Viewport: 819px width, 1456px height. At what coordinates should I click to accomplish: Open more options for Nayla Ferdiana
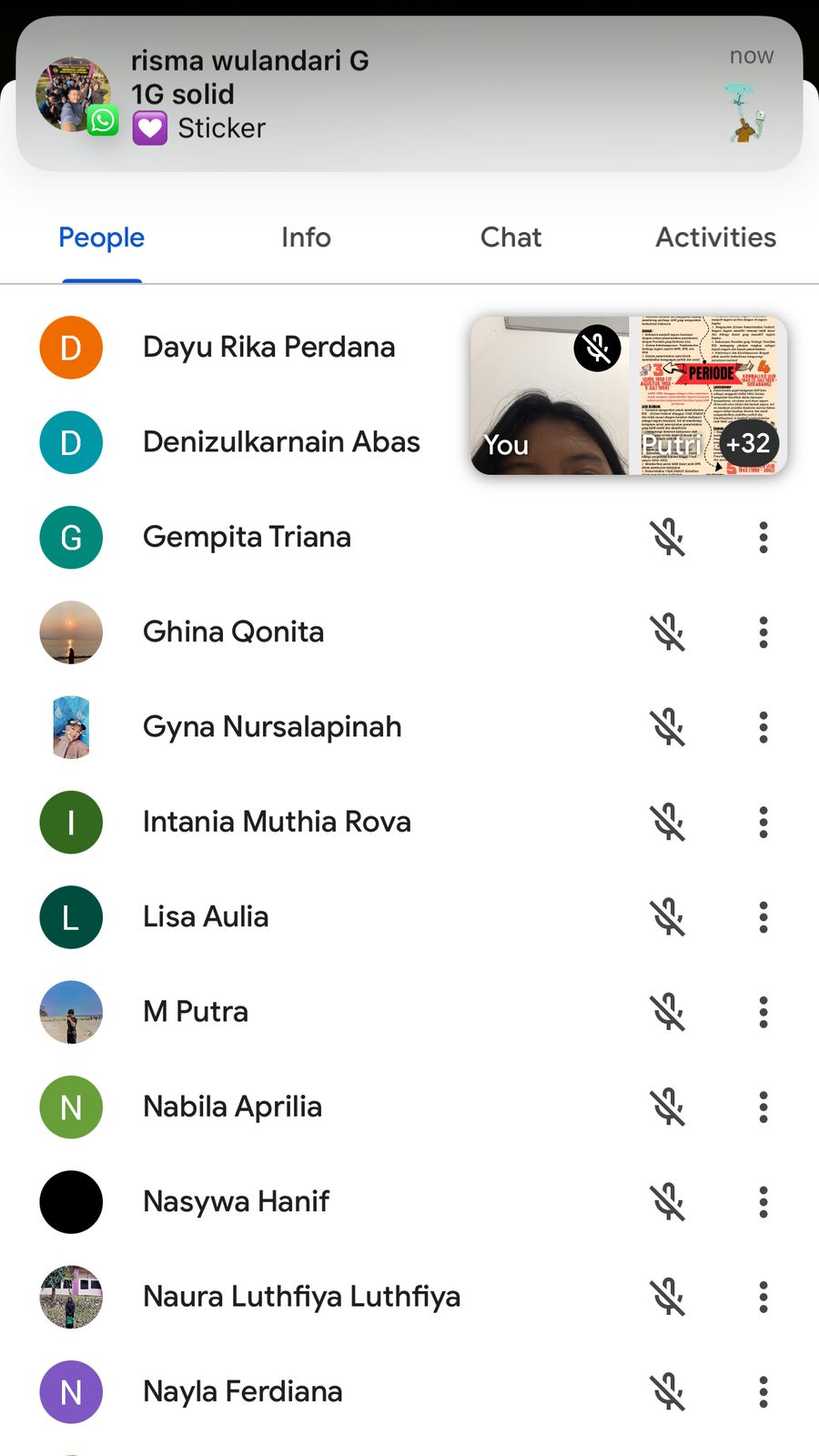763,1391
